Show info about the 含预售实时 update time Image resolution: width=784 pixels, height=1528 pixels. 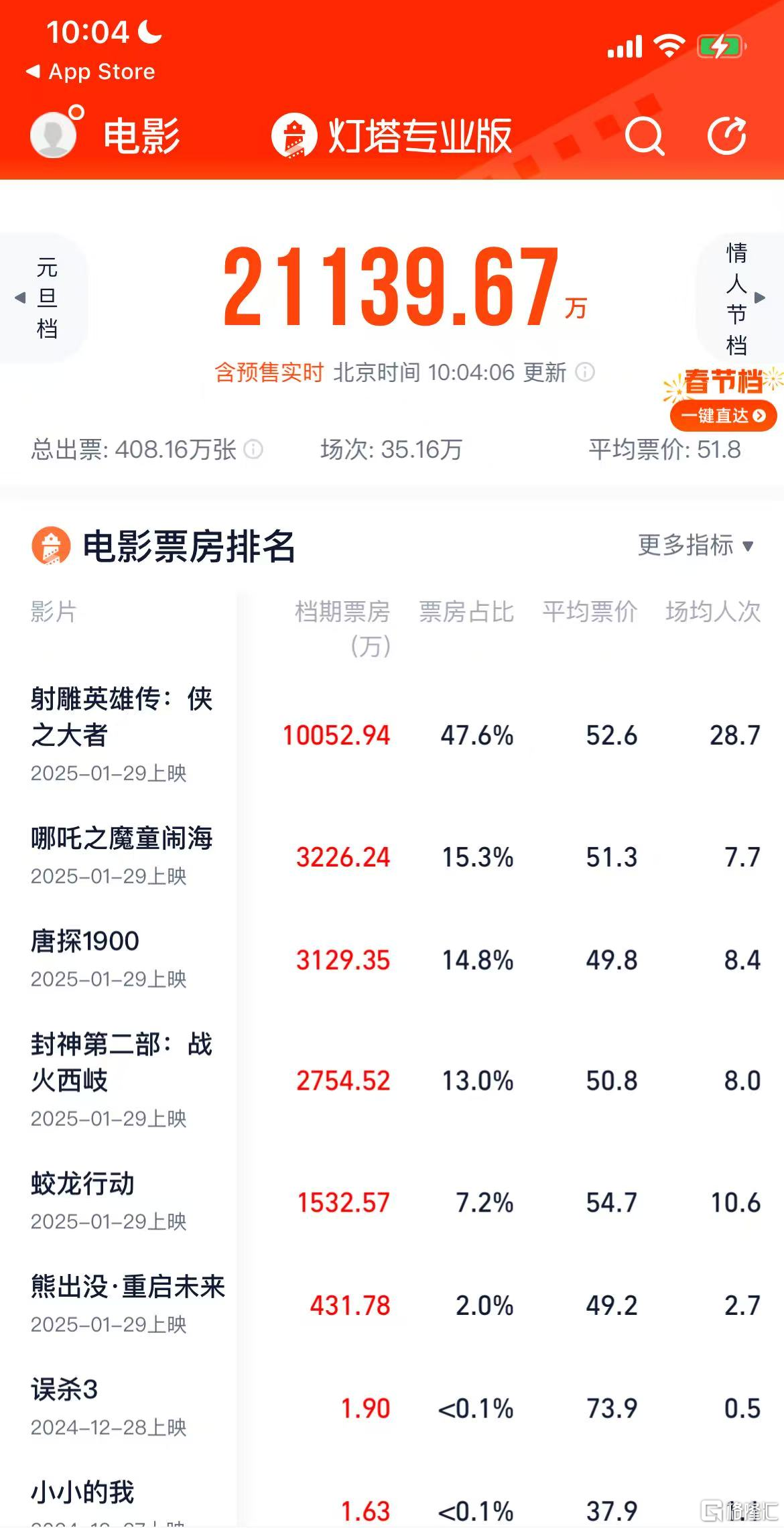coord(585,372)
